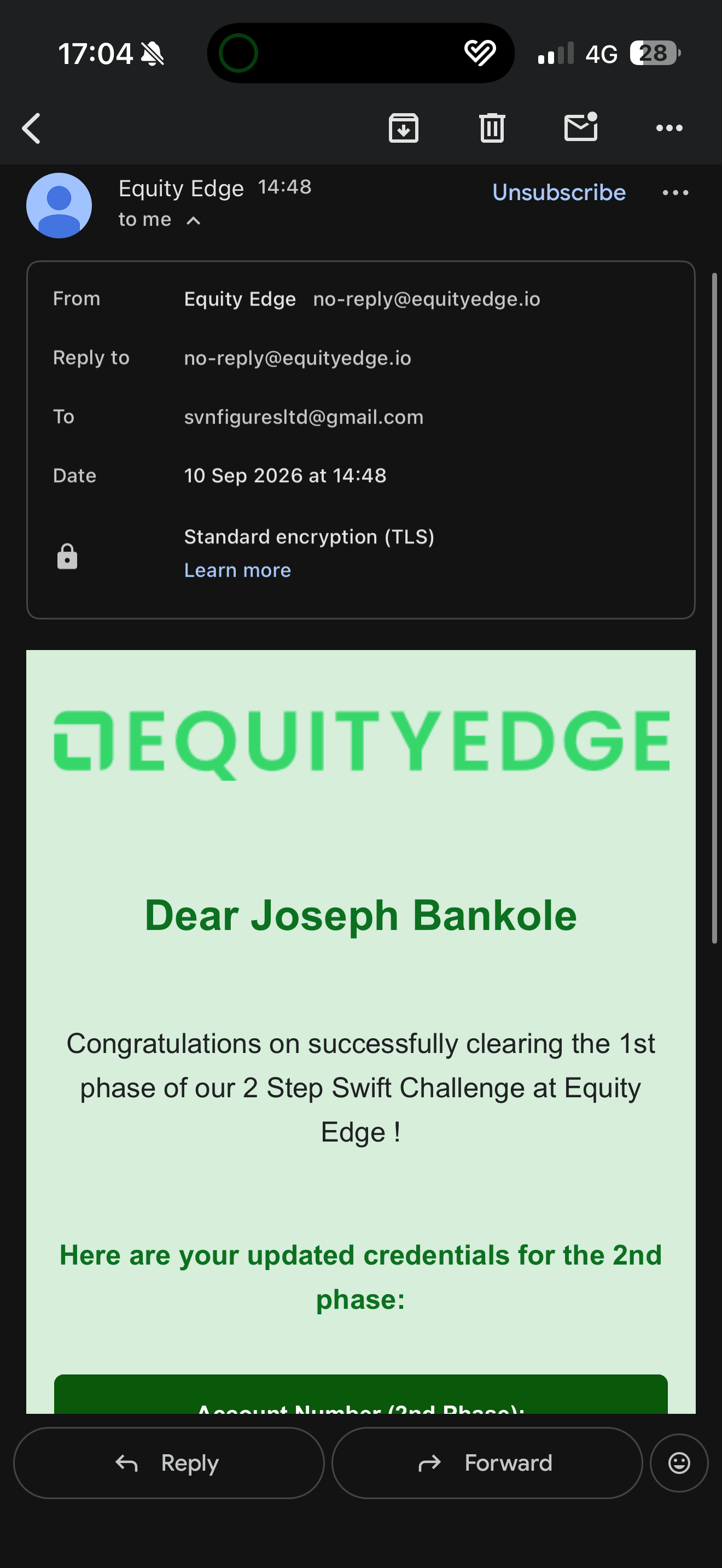Open the message options beside Unsubscribe
The height and width of the screenshot is (1568, 722).
tap(675, 192)
